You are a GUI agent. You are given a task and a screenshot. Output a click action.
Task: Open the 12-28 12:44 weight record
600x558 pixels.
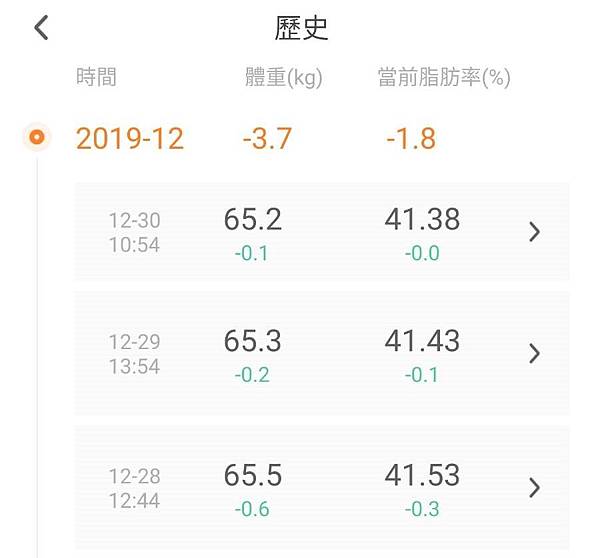click(x=322, y=487)
